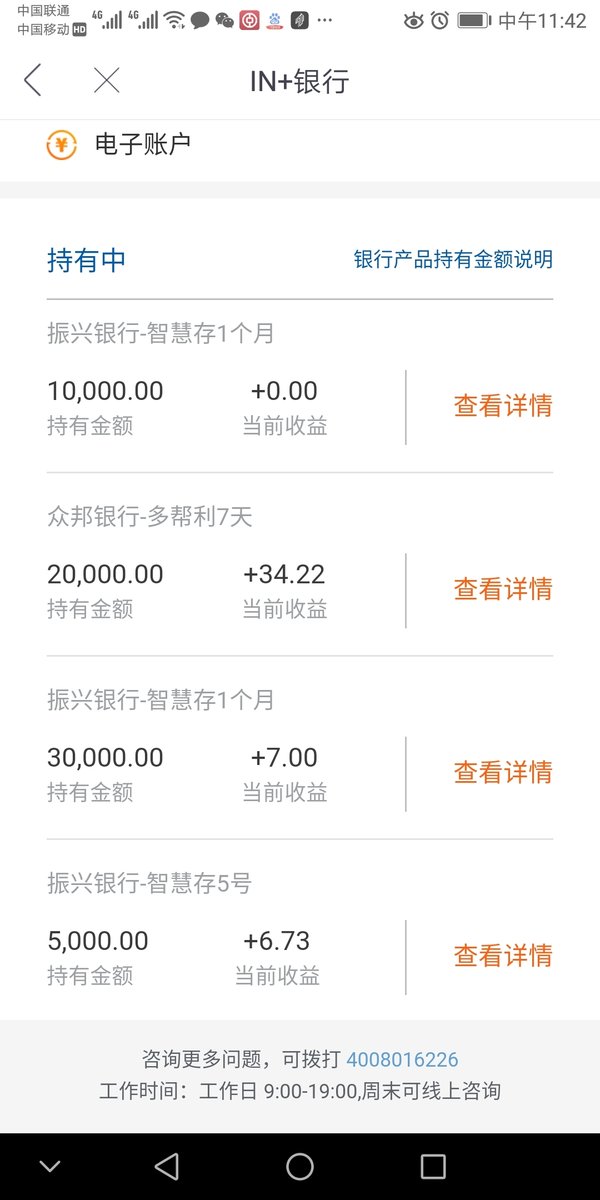The height and width of the screenshot is (1200, 600).
Task: View details of 10,000.00 振兴银行-智慧存1个月
Action: tap(503, 406)
